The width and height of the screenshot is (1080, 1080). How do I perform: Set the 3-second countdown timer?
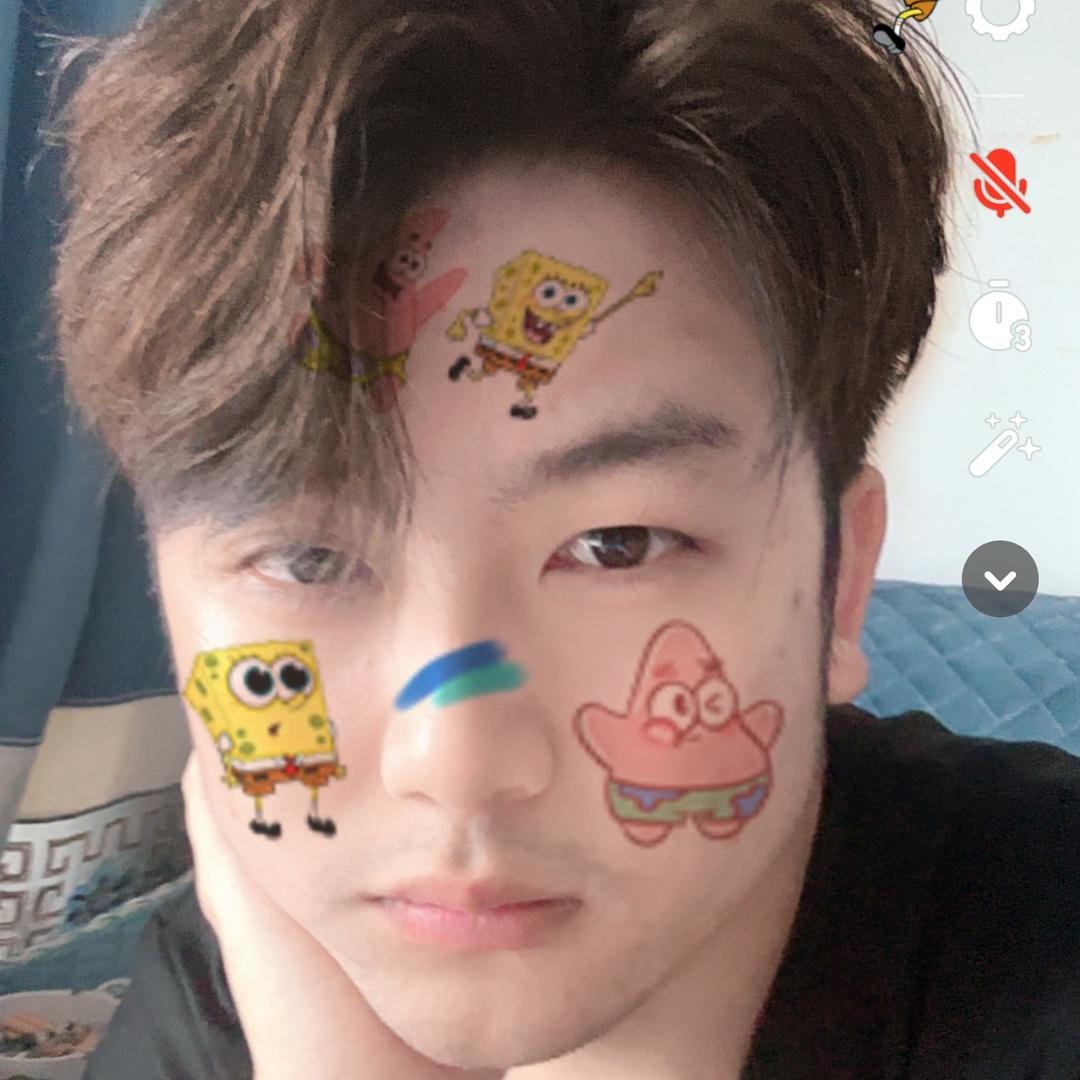click(x=1000, y=317)
